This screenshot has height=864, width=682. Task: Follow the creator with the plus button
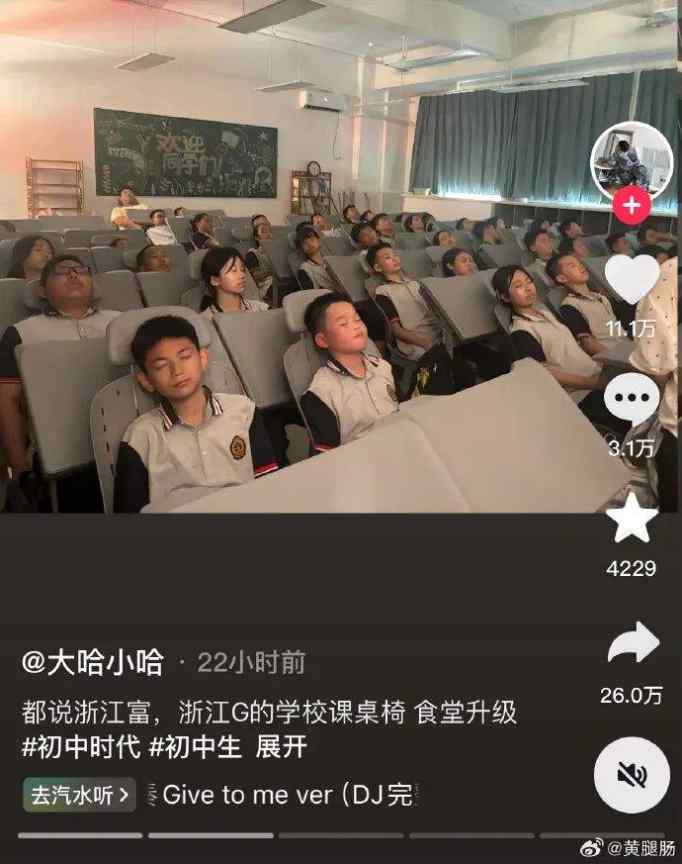pyautogui.click(x=632, y=206)
